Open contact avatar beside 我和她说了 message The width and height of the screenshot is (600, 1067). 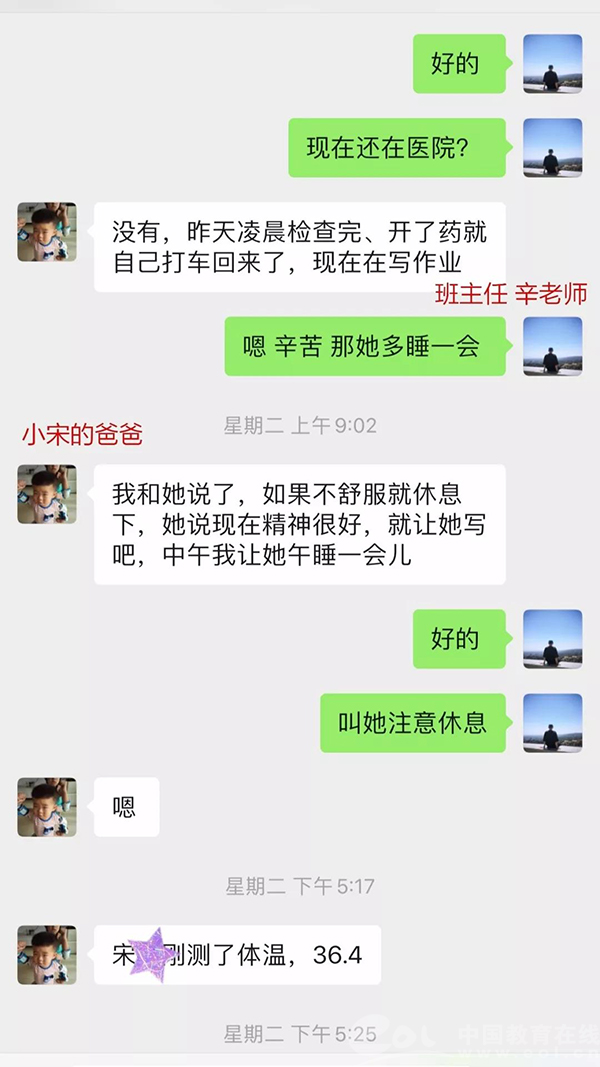coord(47,494)
